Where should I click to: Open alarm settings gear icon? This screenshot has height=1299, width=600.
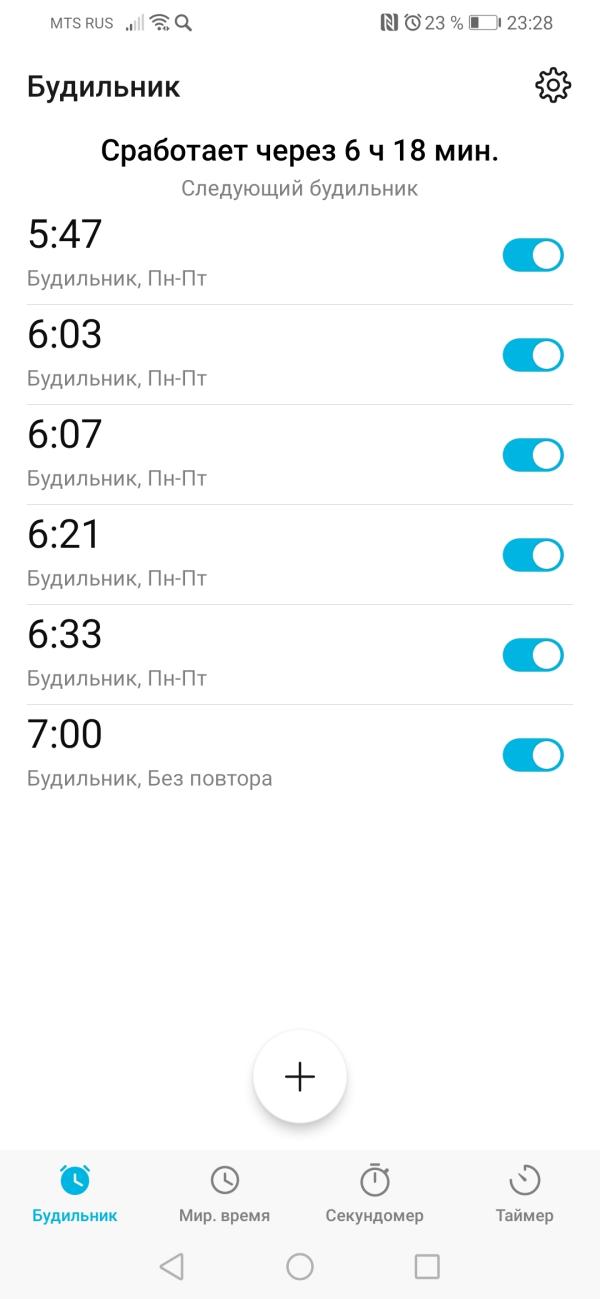tap(553, 86)
